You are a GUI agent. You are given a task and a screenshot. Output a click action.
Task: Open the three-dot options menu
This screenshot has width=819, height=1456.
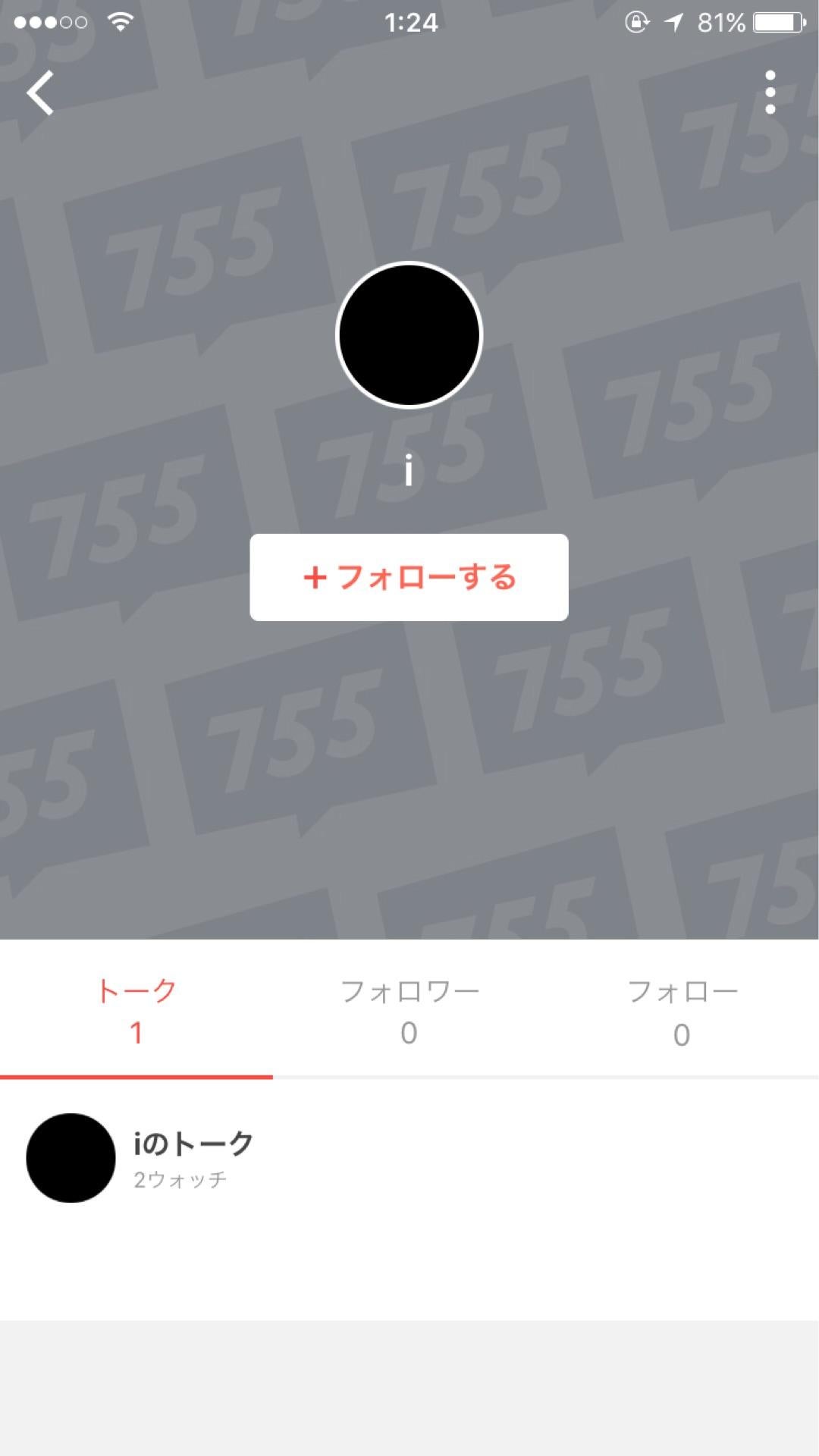tap(770, 91)
